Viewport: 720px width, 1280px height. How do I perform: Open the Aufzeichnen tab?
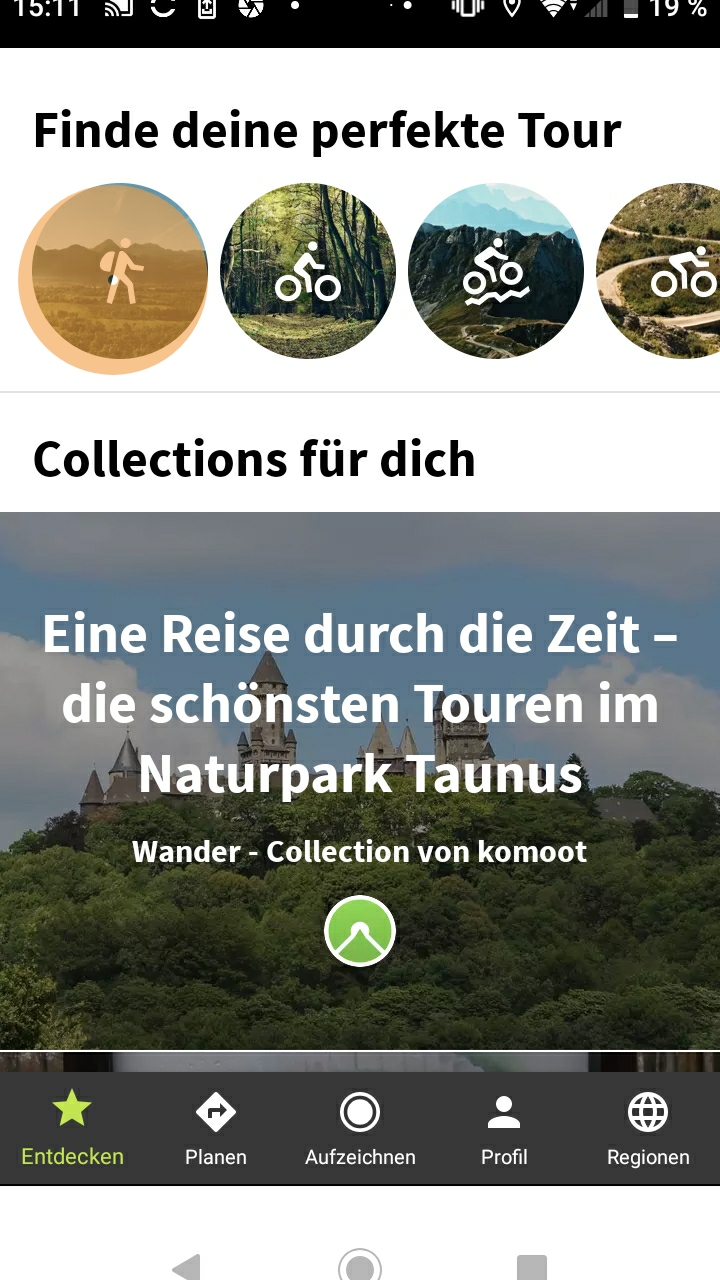pos(360,1130)
